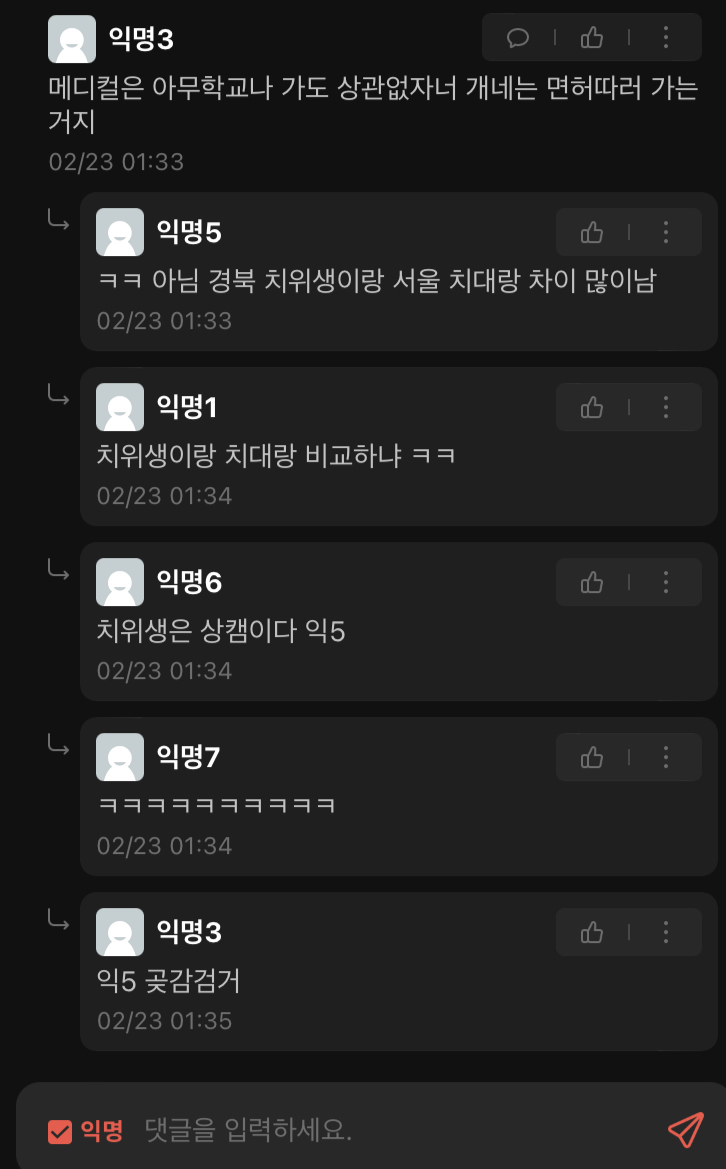This screenshot has height=1169, width=726.
Task: Open overflow menu on 익명3's top comment
Action: [666, 38]
